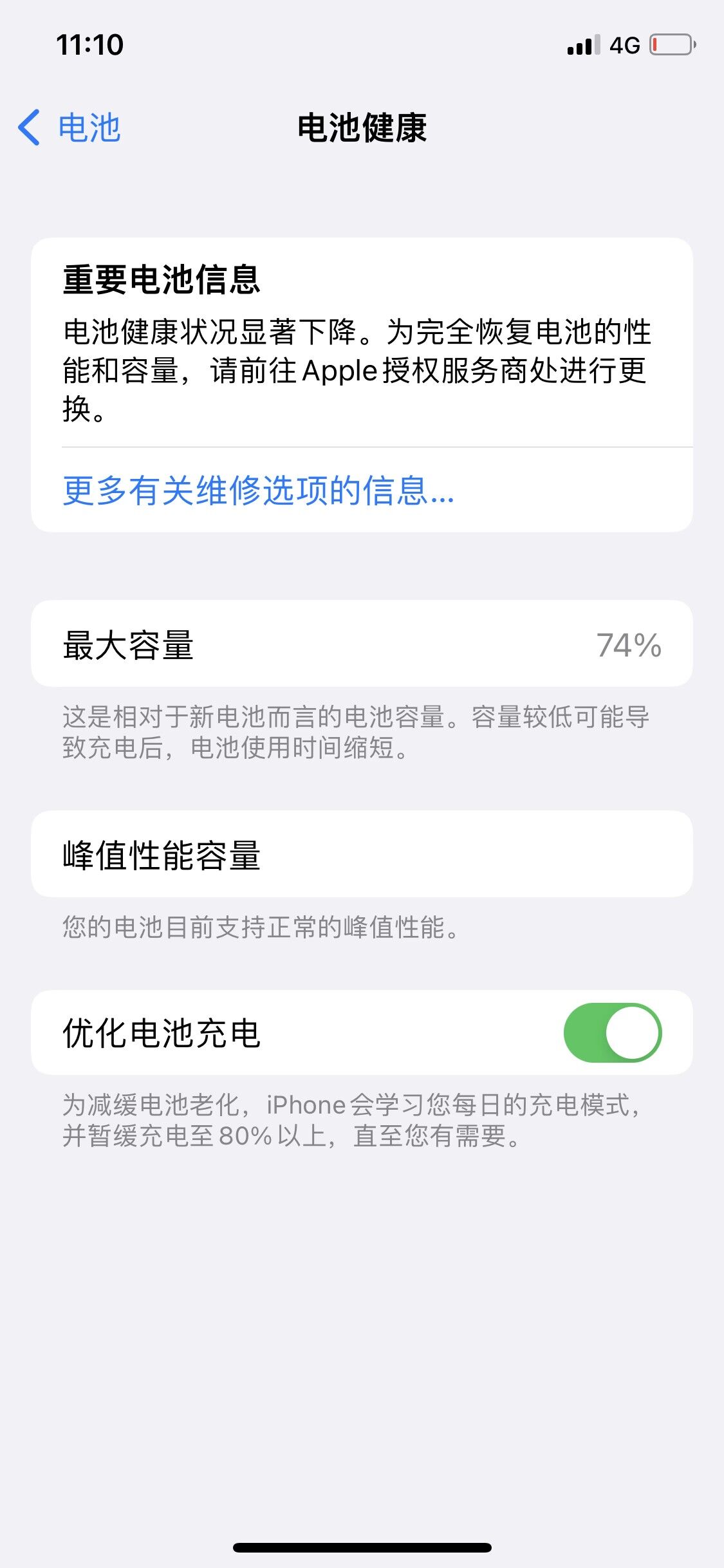Tap the home indicator bar at bottom
724x1568 pixels.
pyautogui.click(x=362, y=1545)
